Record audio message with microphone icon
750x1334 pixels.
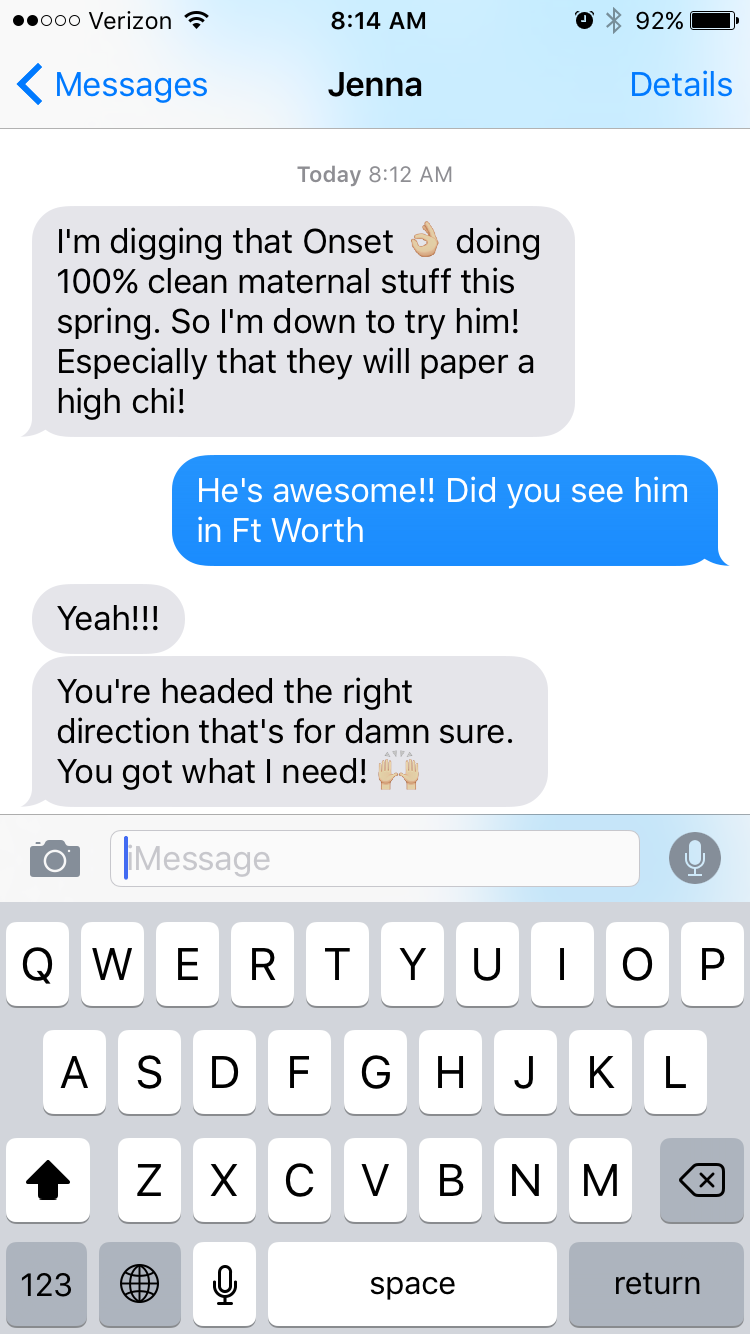[694, 858]
